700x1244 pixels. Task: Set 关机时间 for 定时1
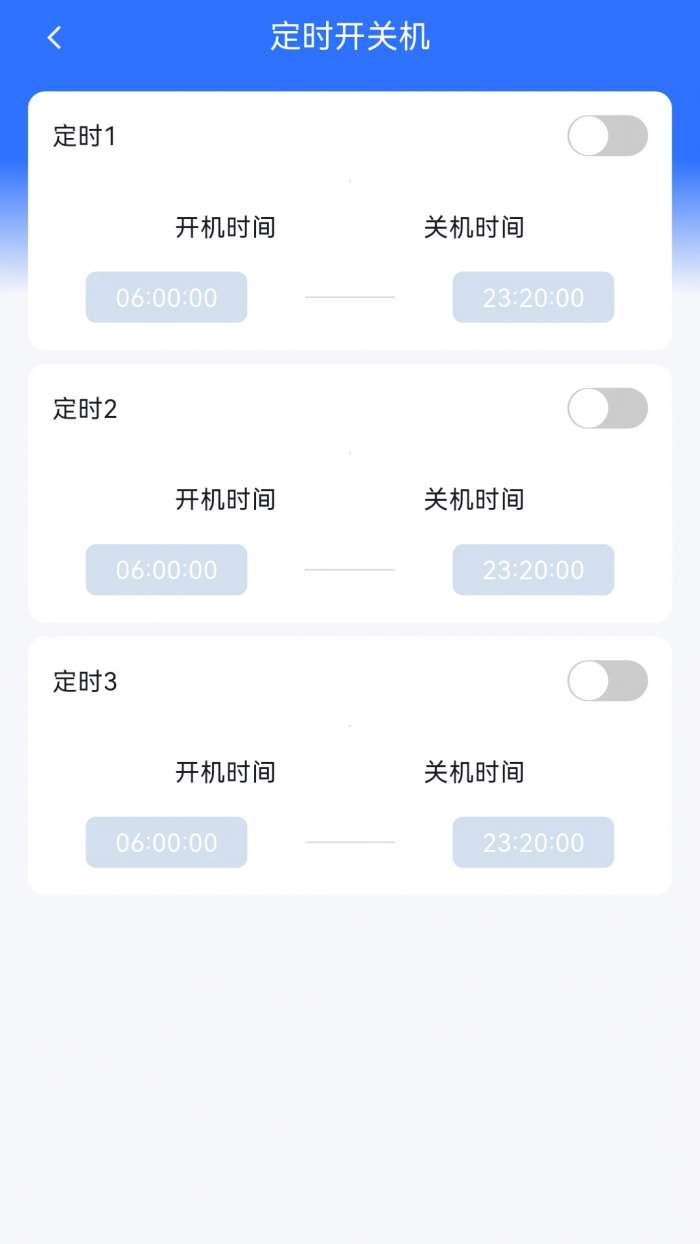point(533,297)
